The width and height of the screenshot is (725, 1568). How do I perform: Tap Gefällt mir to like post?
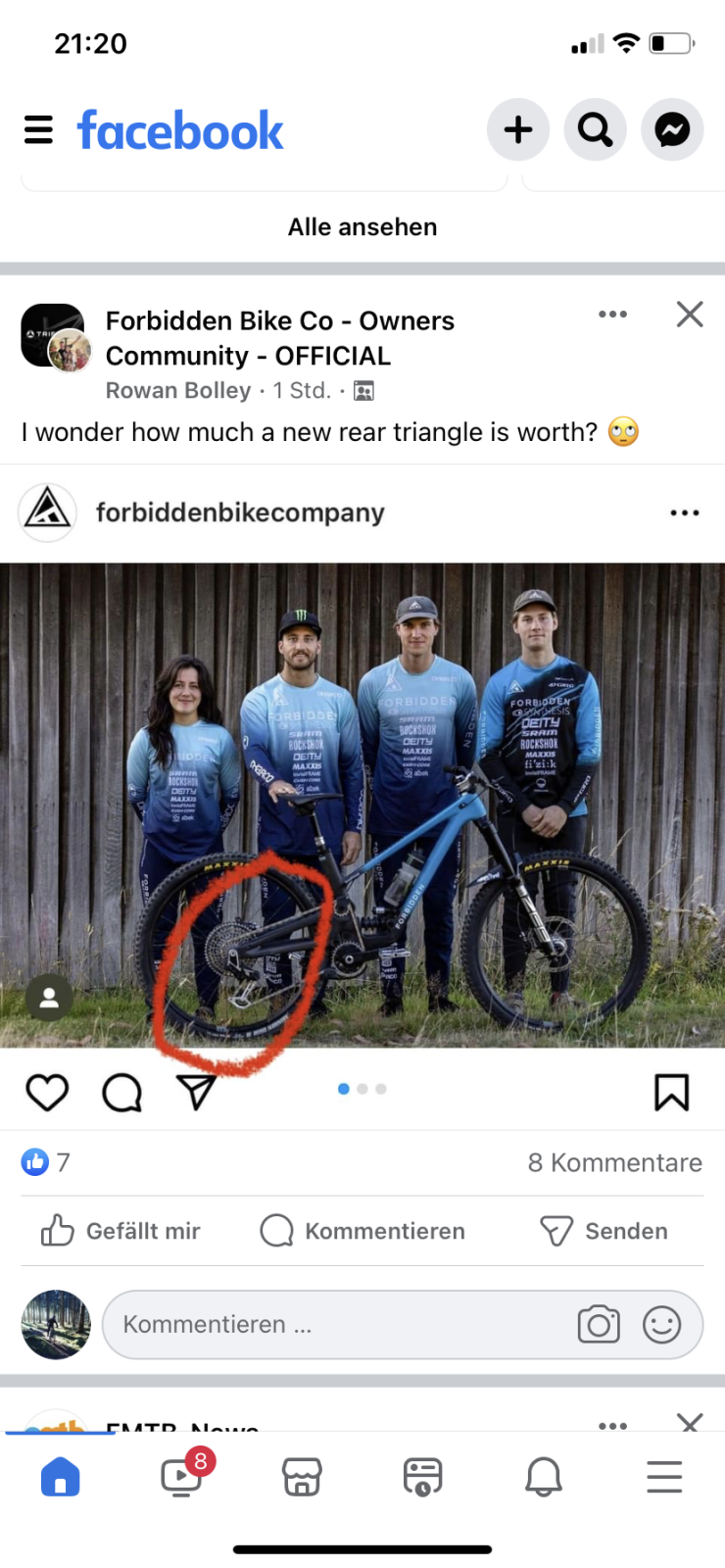(x=121, y=1231)
